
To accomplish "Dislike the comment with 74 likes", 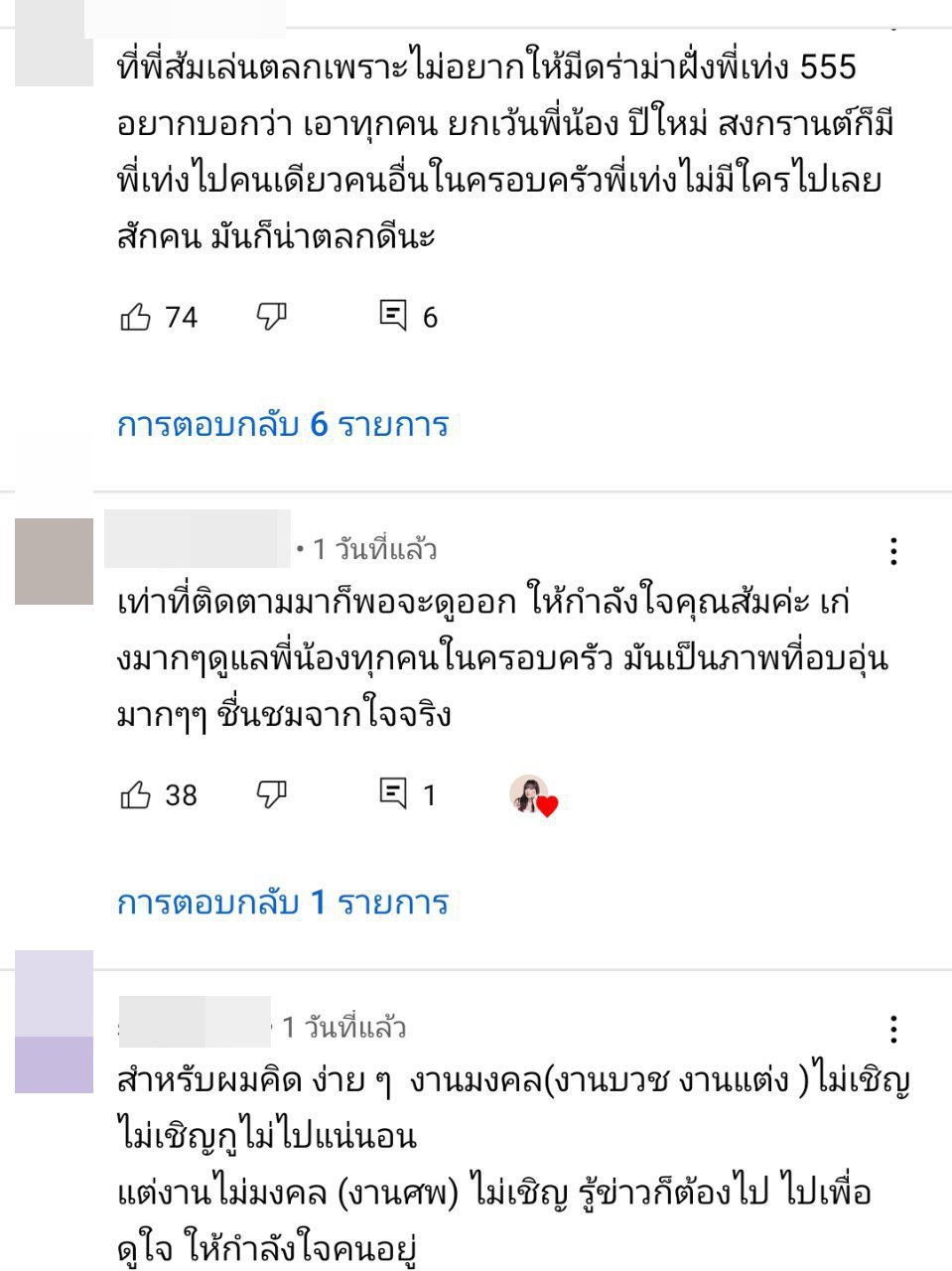I will click(271, 317).
